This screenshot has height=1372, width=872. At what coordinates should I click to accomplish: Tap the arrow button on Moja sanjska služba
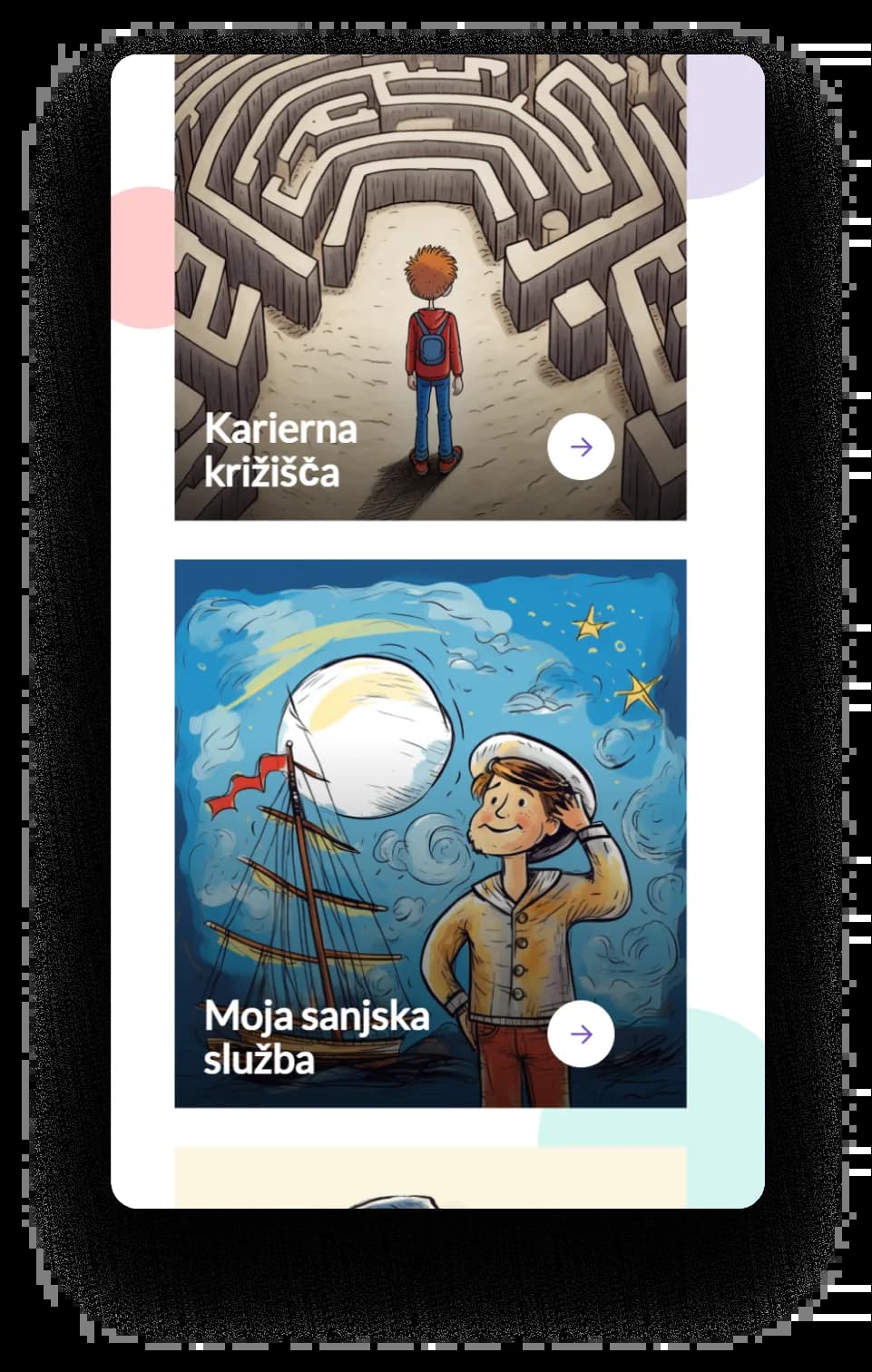point(581,1034)
